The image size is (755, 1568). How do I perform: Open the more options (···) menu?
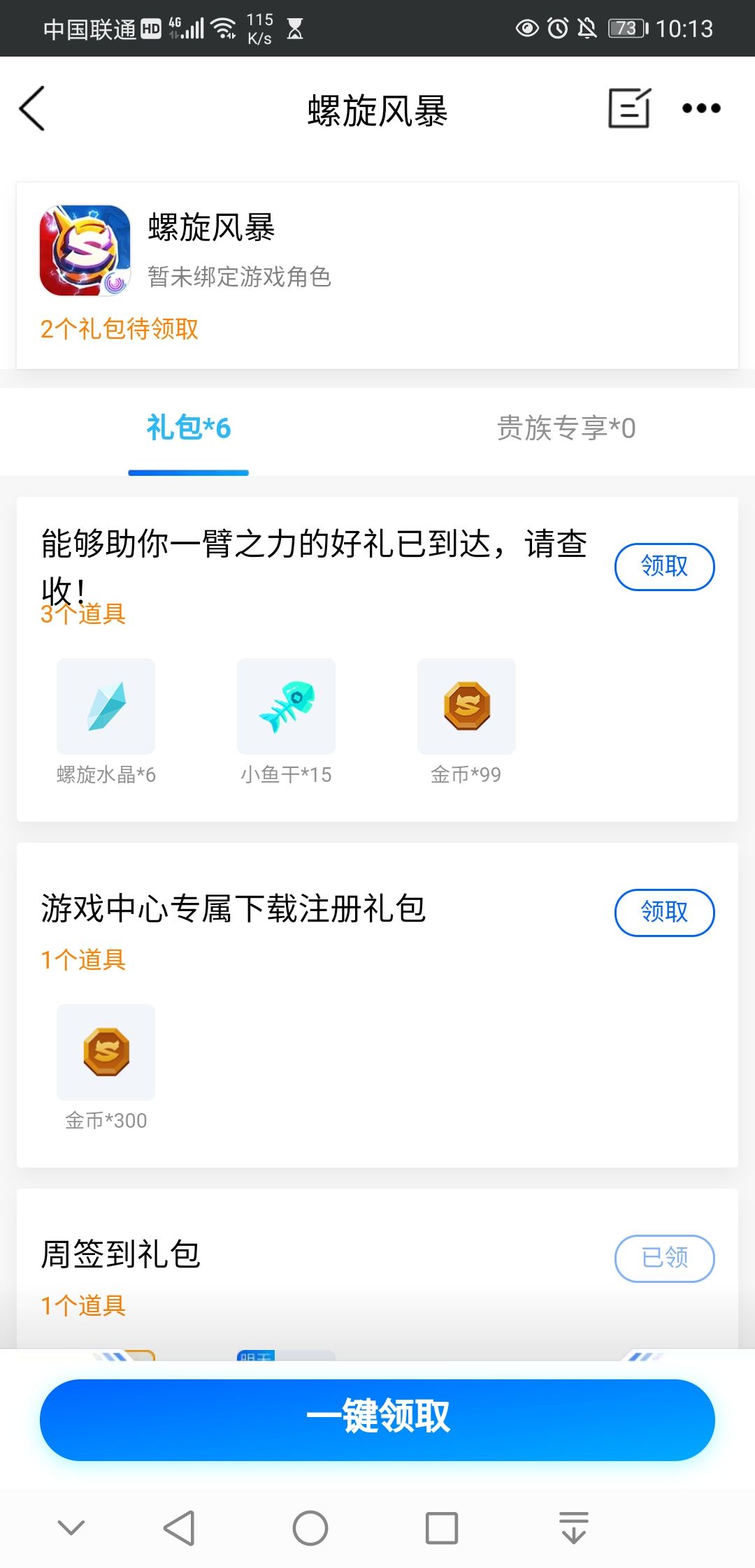pyautogui.click(x=702, y=110)
